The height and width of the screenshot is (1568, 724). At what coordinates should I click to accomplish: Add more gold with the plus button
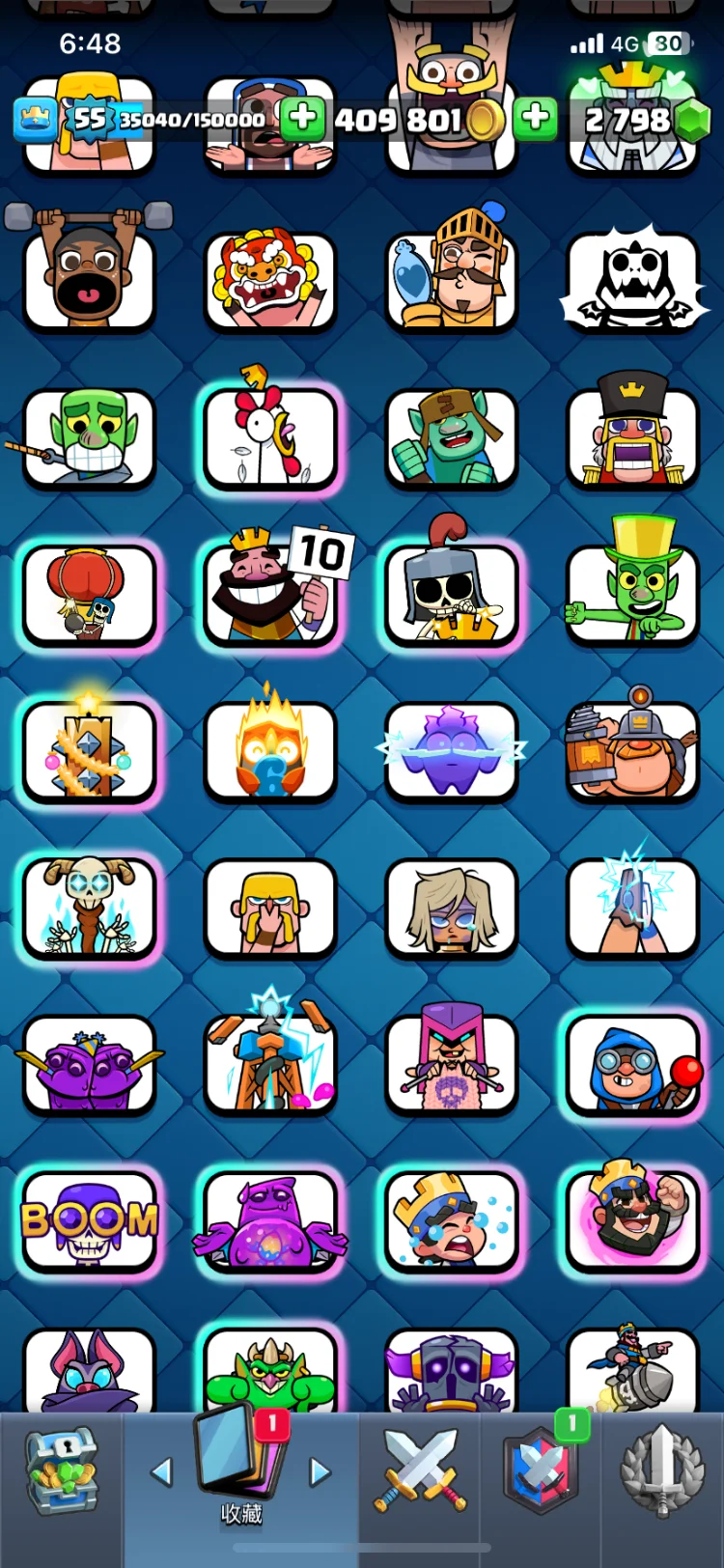tap(302, 119)
